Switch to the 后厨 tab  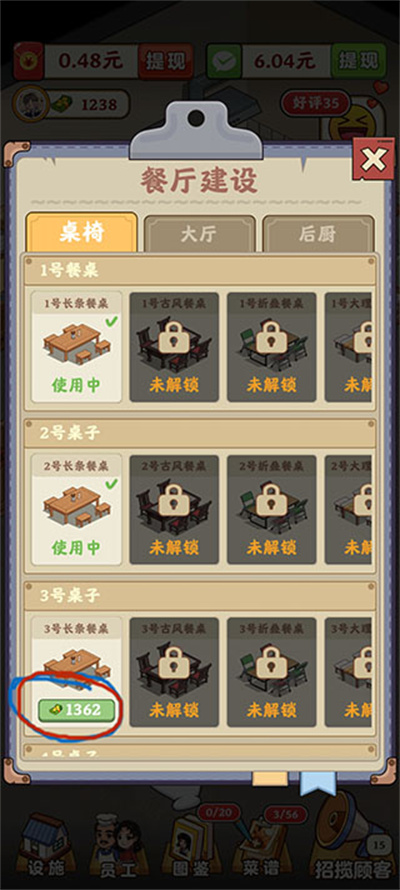(x=318, y=234)
